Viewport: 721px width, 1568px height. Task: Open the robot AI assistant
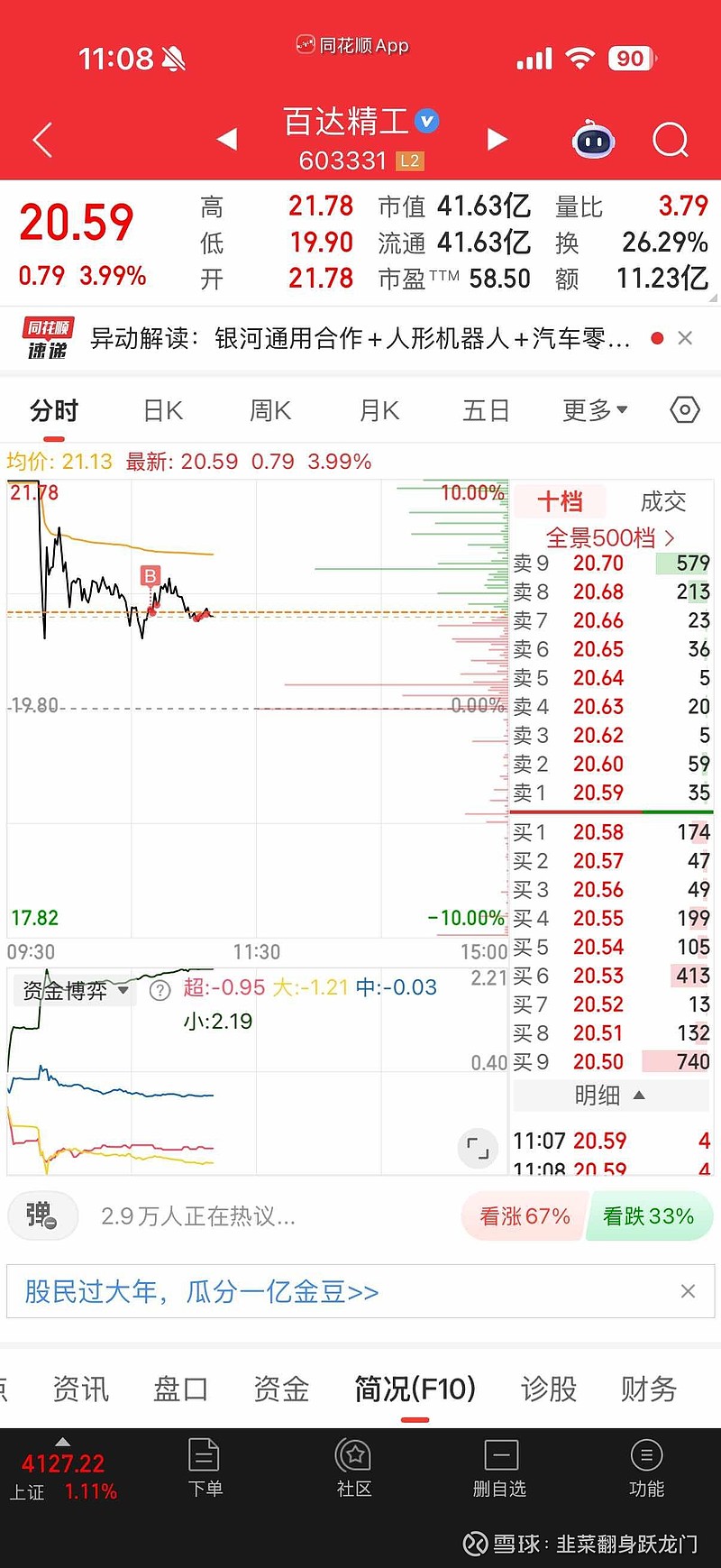point(593,140)
